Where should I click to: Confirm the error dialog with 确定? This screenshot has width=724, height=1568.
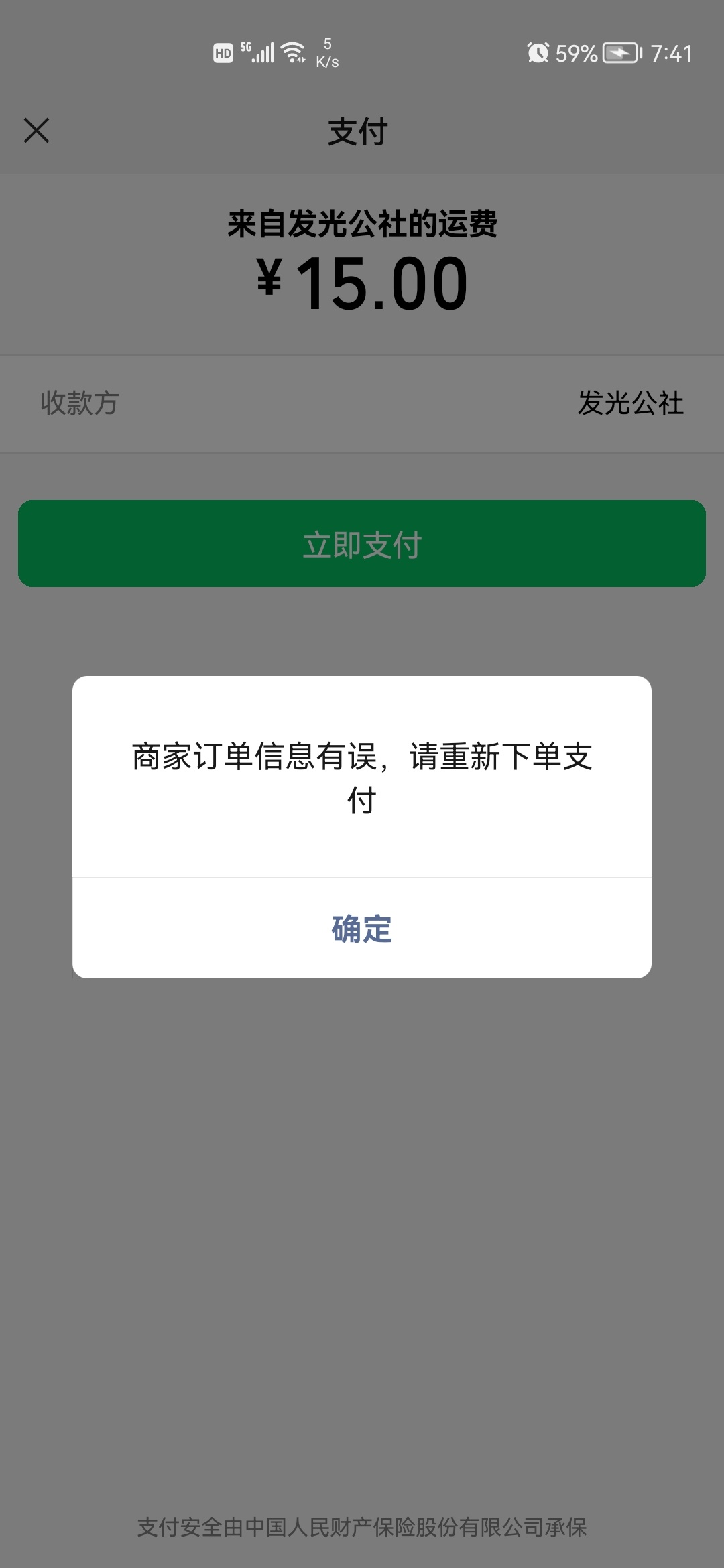pyautogui.click(x=362, y=929)
